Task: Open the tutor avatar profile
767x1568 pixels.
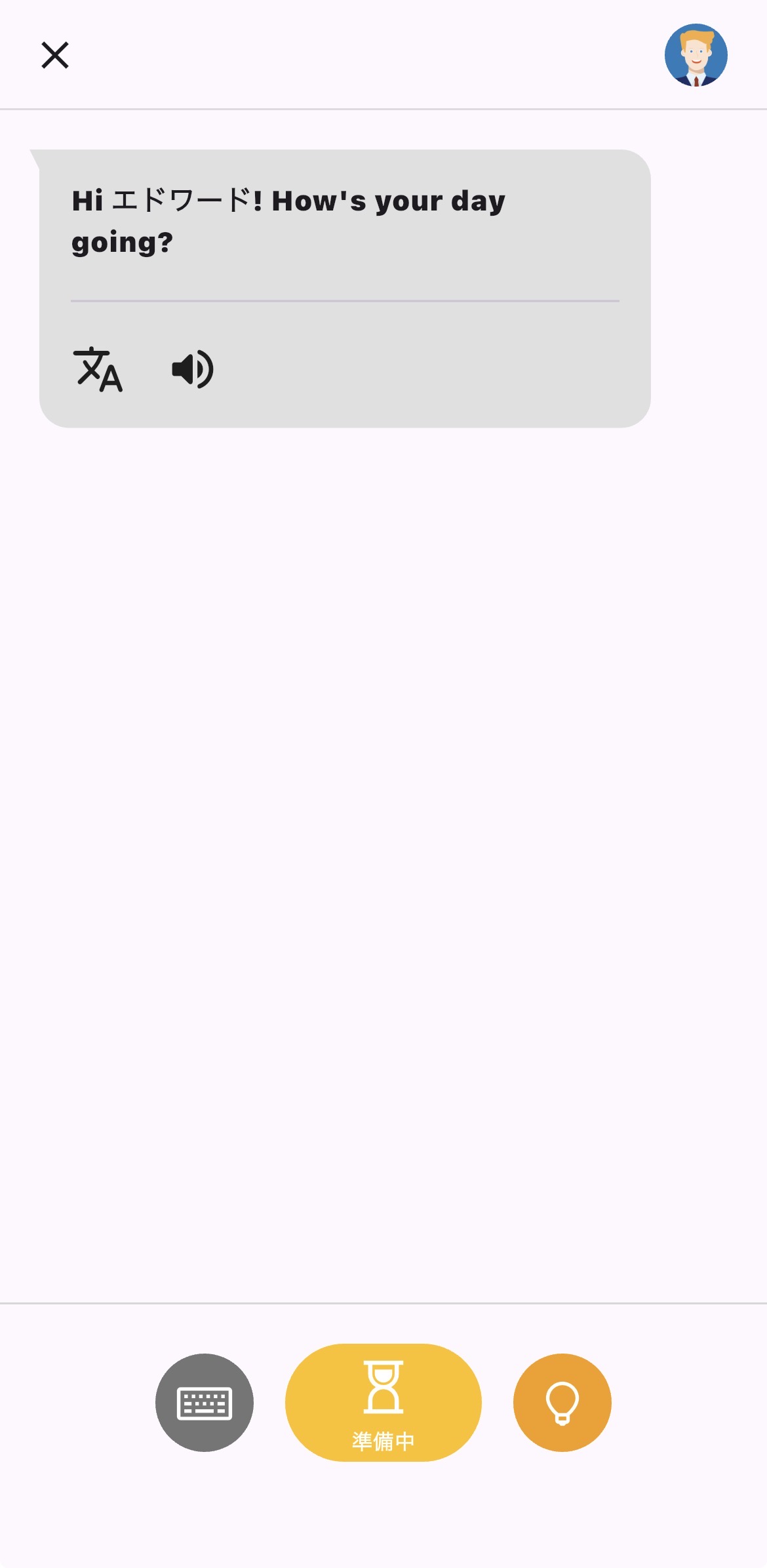Action: 696,55
